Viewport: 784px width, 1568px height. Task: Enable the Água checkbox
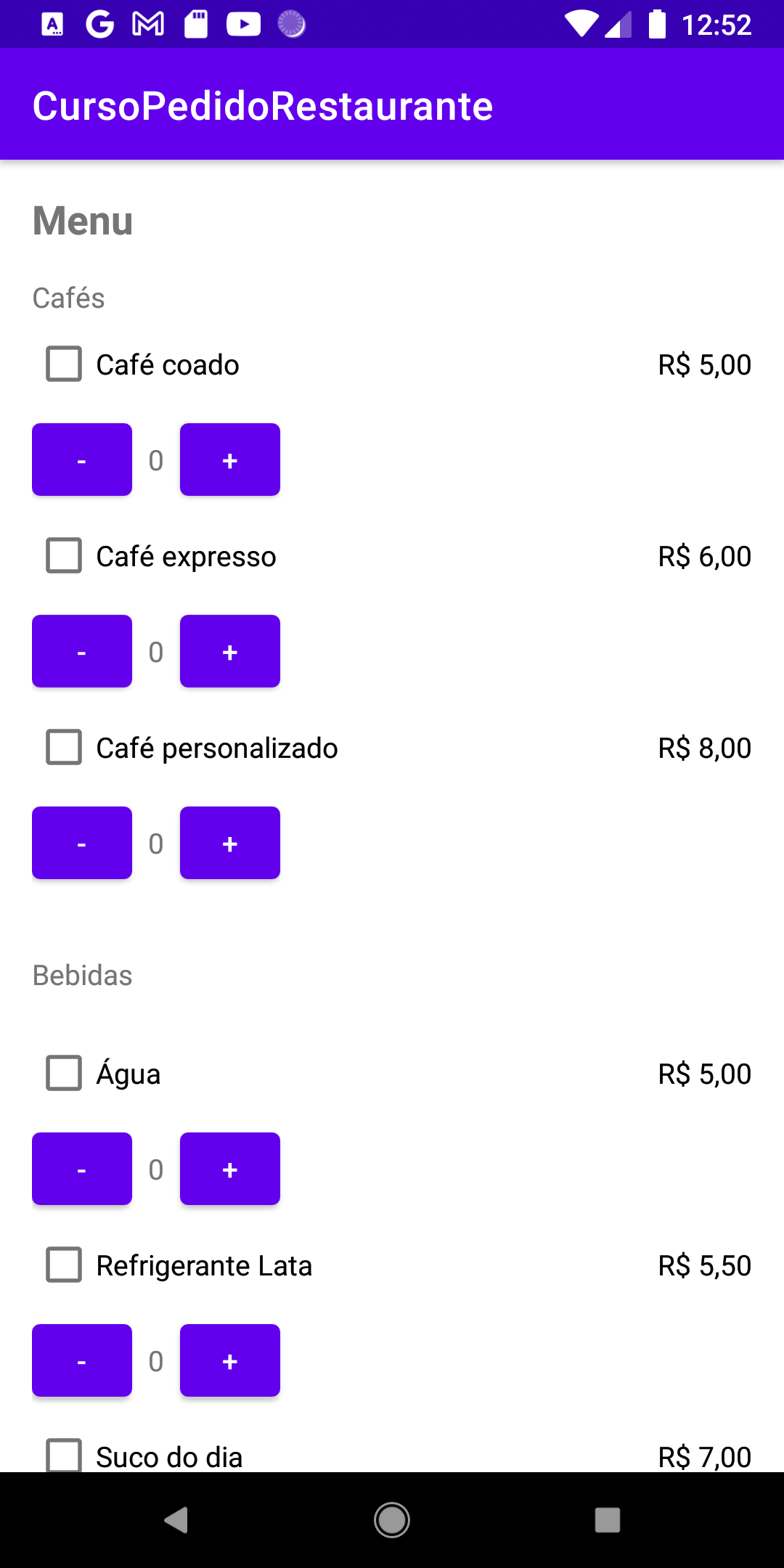coord(64,1074)
